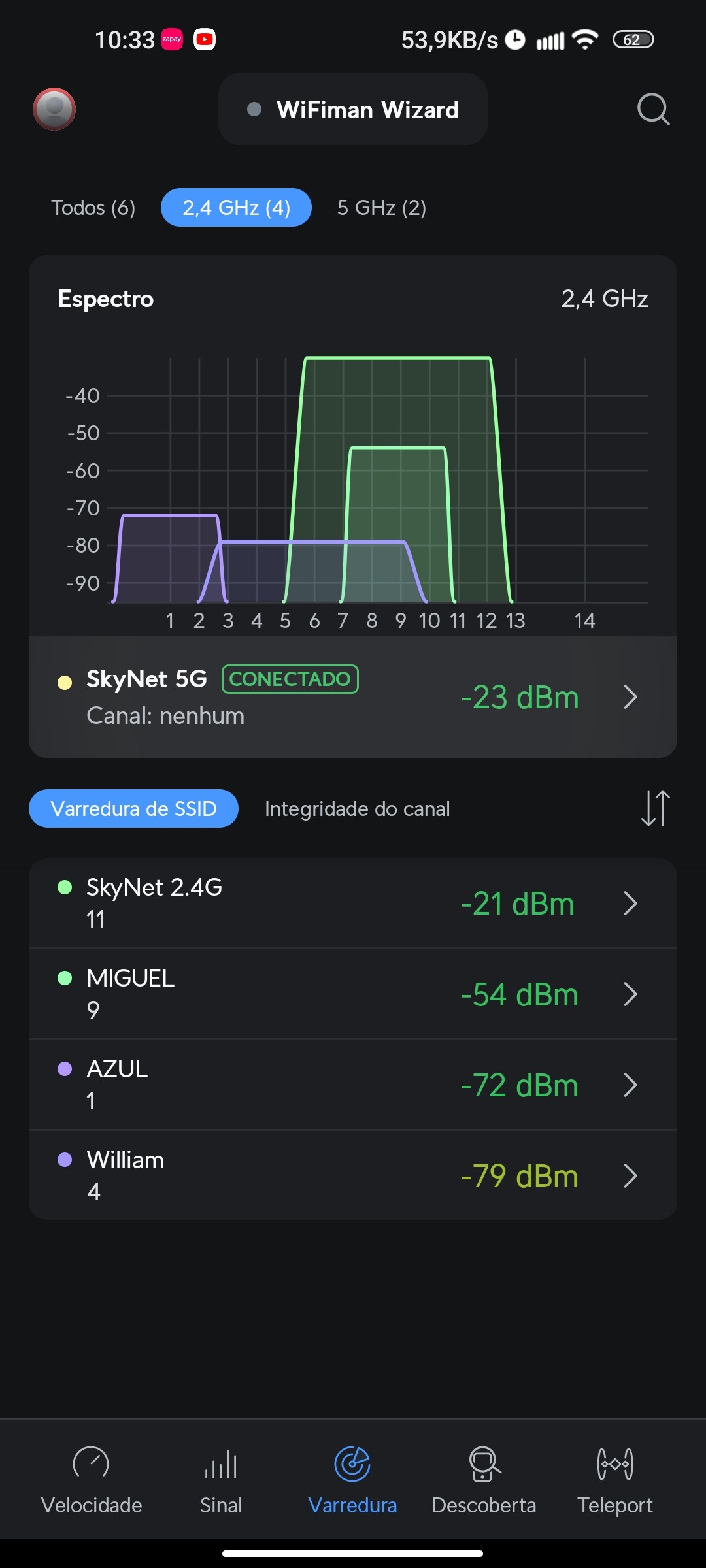
Task: Open SkyNet 2.4G network details
Action: point(353,904)
